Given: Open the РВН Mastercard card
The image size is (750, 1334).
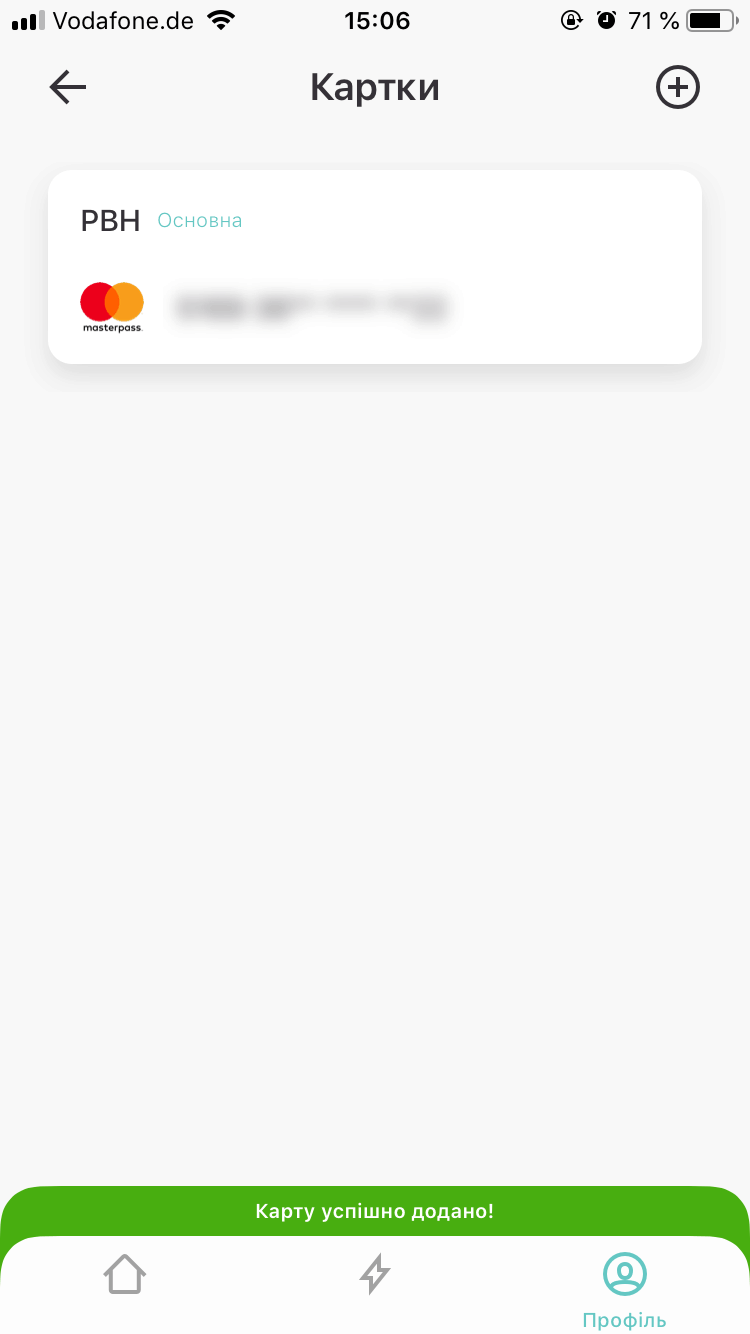Looking at the screenshot, I should (x=375, y=267).
